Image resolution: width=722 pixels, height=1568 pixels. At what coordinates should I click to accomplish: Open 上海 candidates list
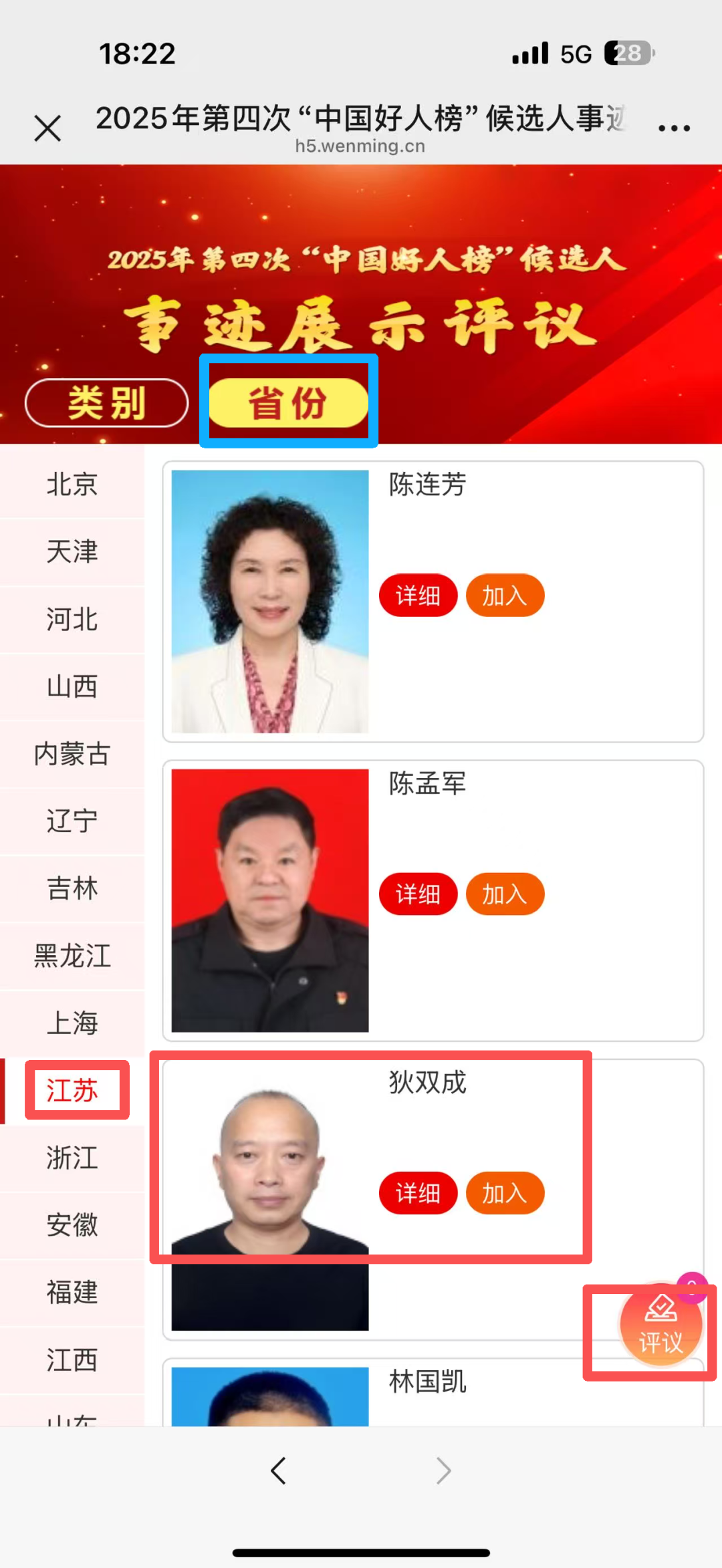pos(72,1023)
